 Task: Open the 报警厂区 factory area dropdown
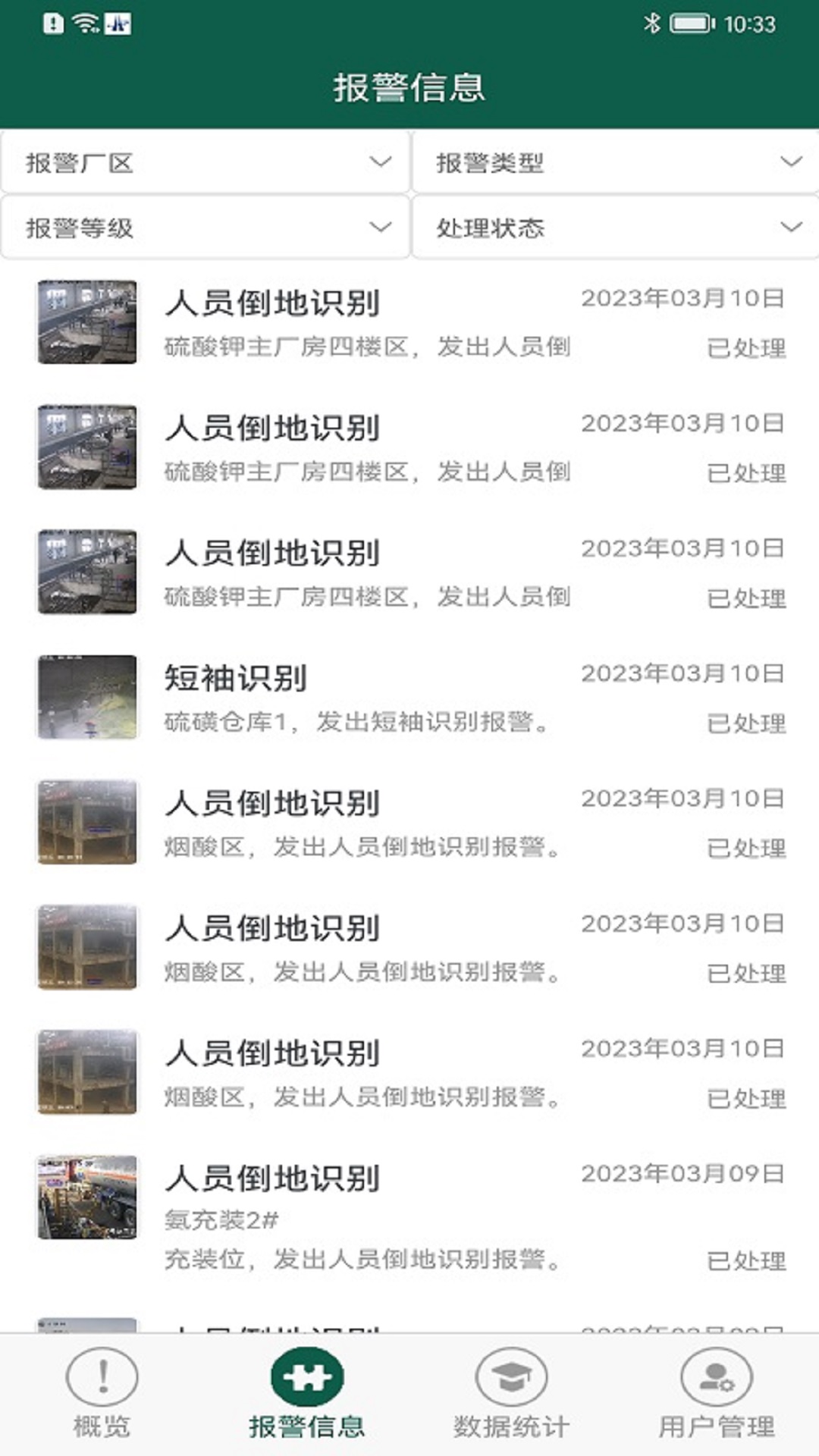coord(205,160)
